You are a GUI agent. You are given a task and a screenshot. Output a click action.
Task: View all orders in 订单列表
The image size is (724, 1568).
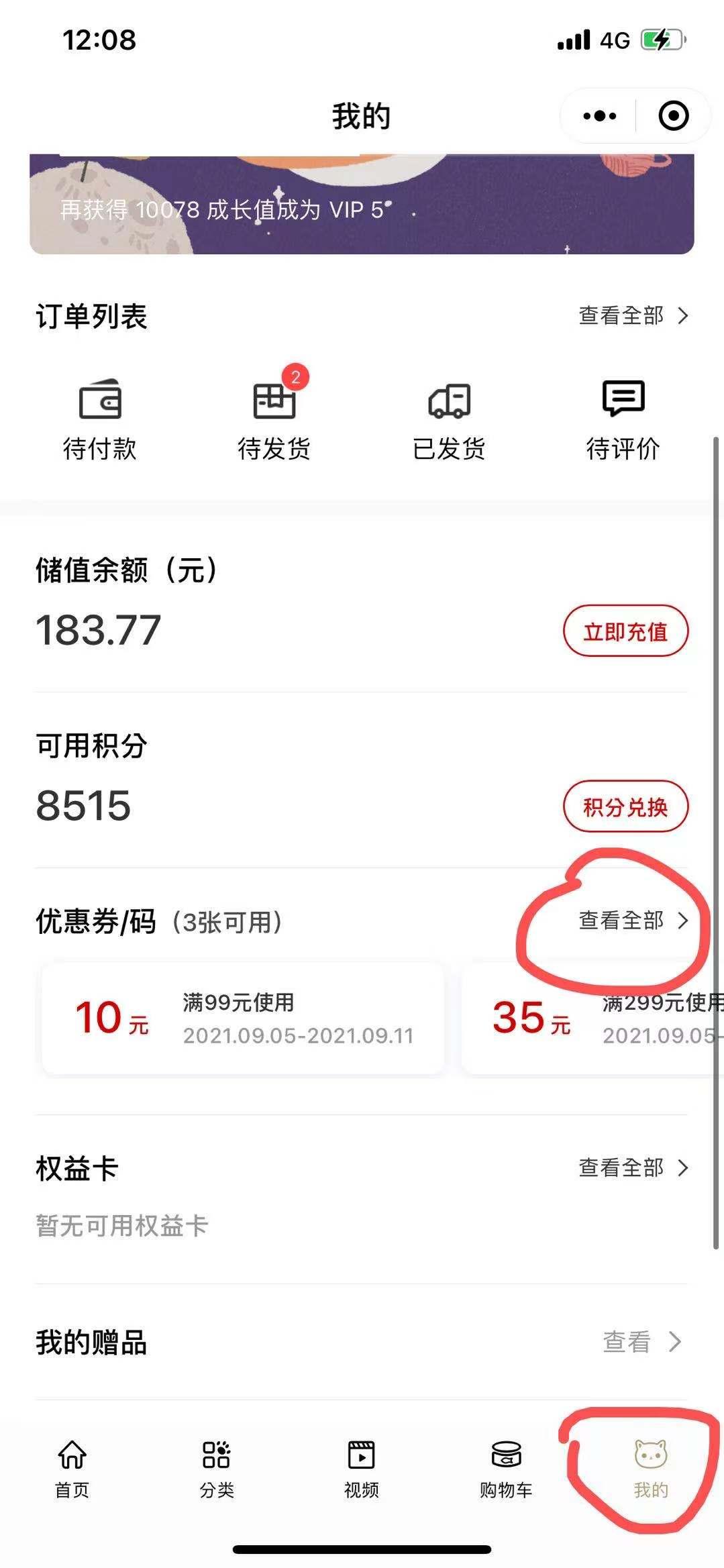point(633,315)
